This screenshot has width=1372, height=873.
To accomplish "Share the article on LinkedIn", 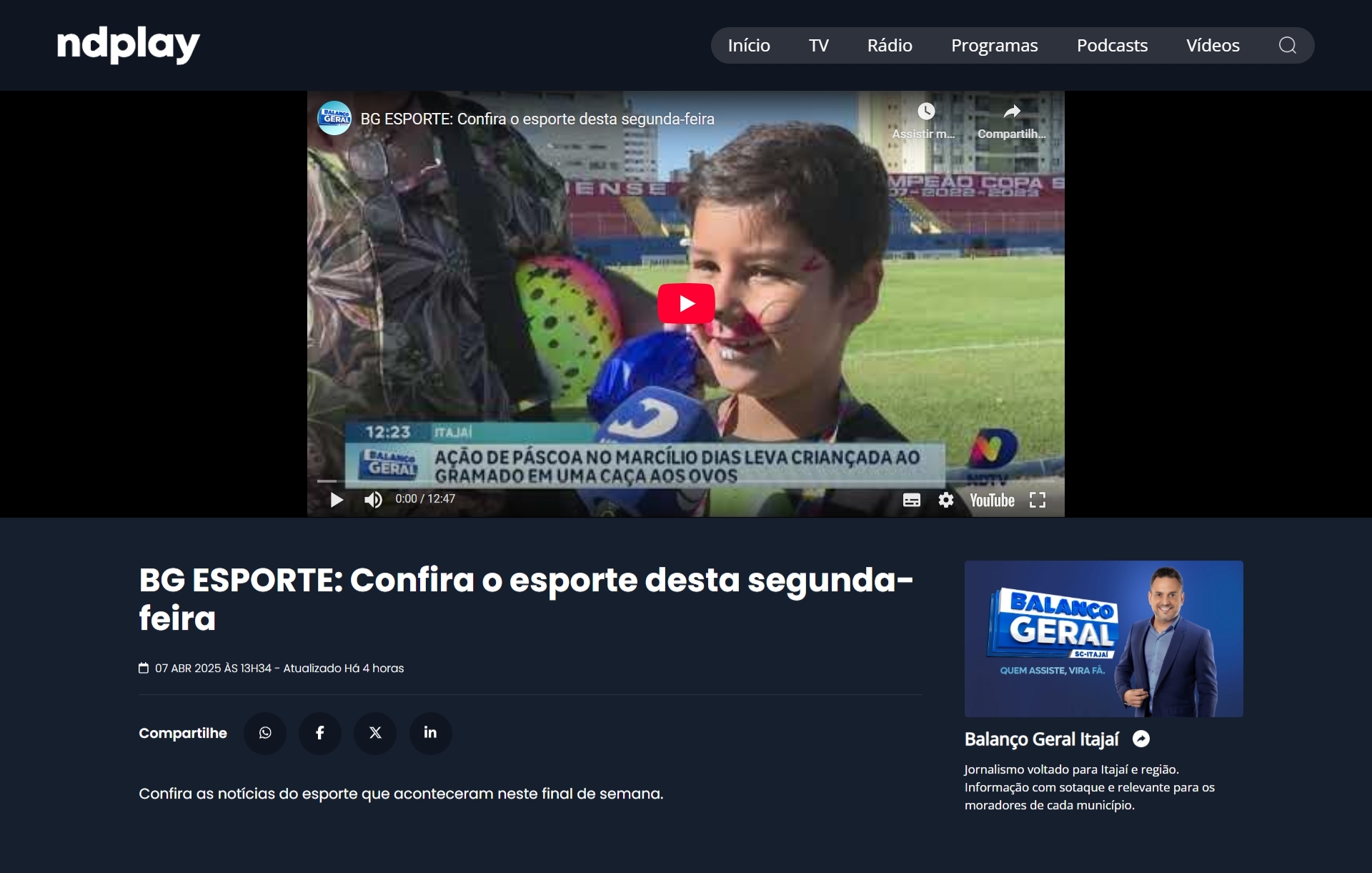I will [x=430, y=733].
